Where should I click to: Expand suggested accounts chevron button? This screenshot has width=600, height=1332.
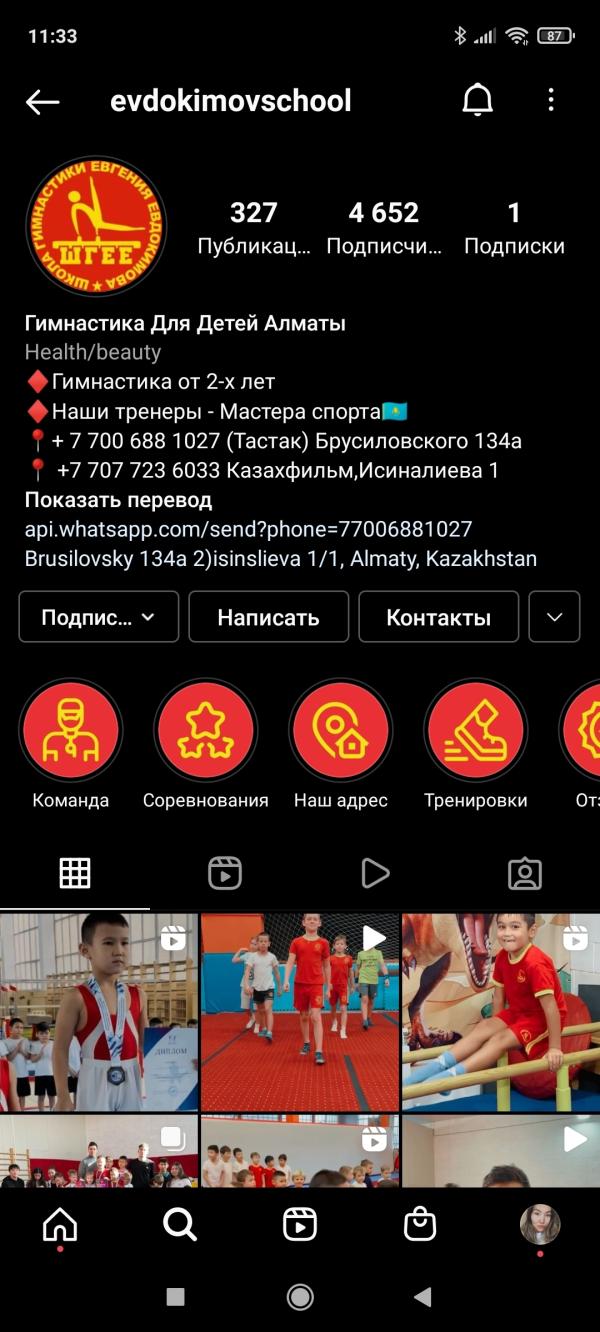pyautogui.click(x=554, y=617)
